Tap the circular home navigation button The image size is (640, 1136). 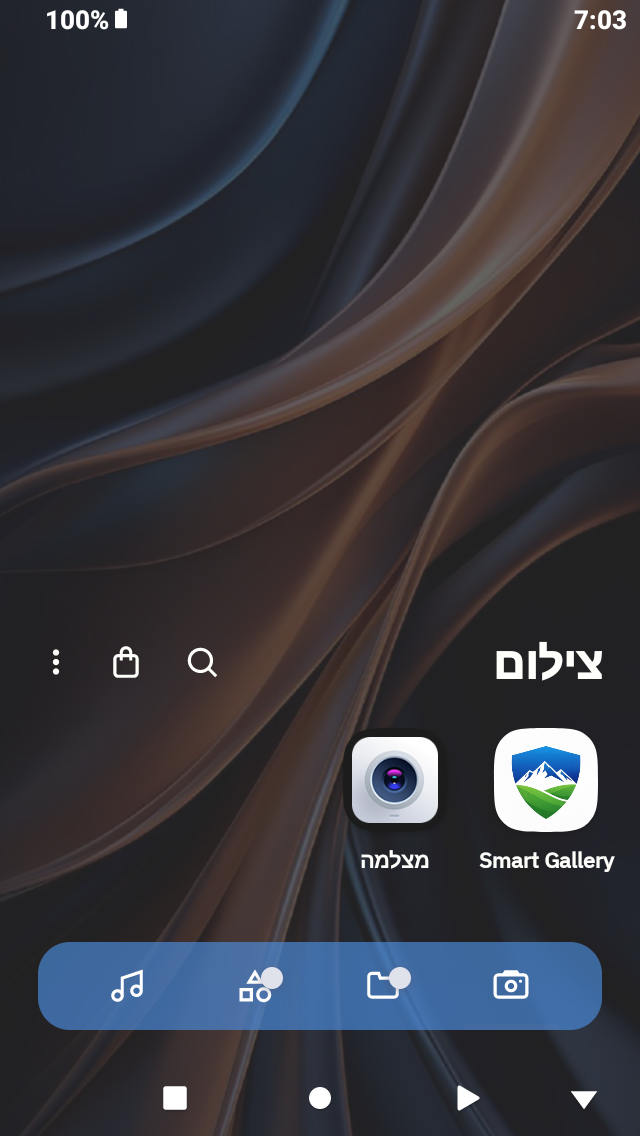pyautogui.click(x=320, y=1098)
